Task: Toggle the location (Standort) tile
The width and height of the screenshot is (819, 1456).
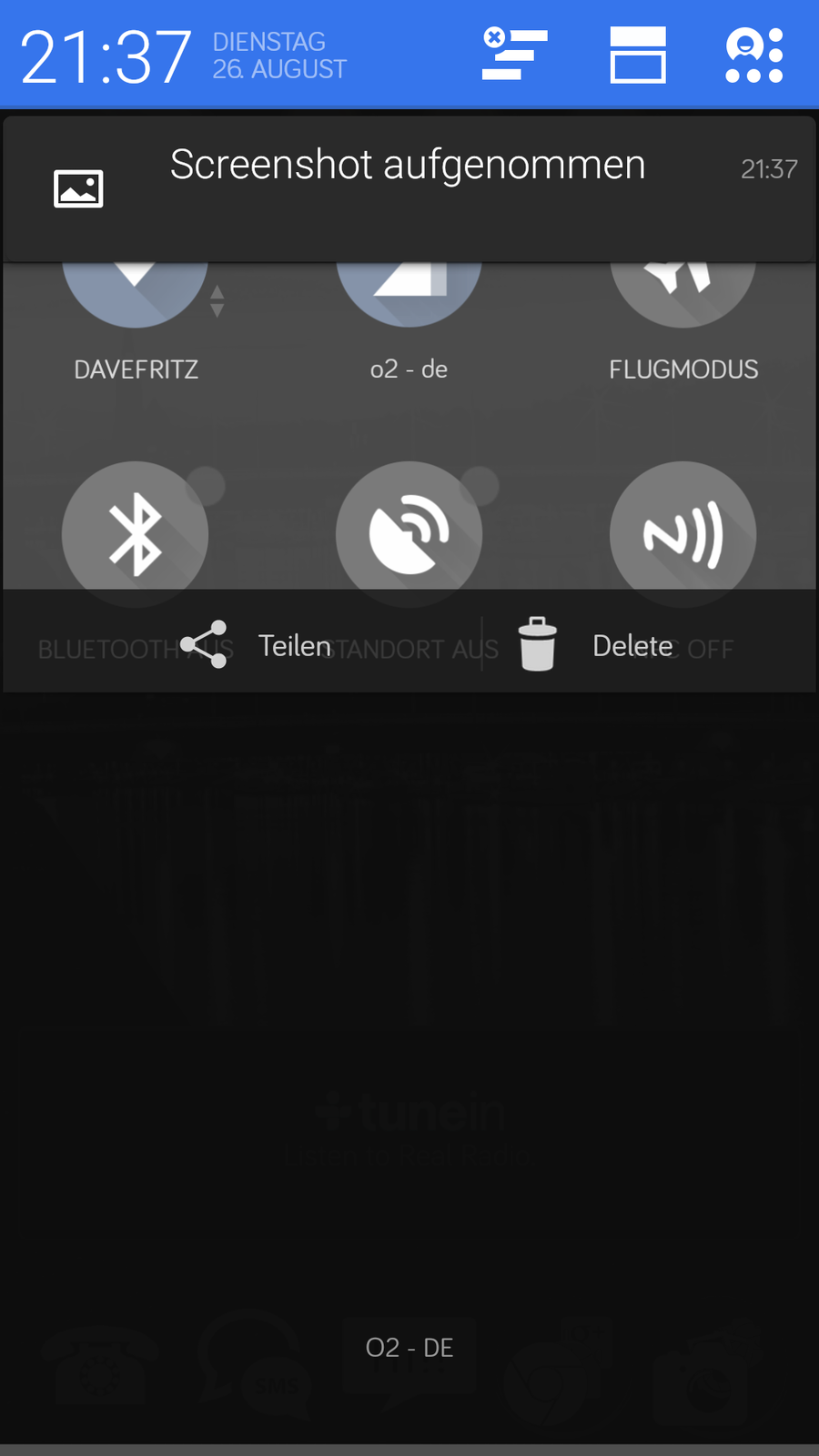Action: coord(409,534)
